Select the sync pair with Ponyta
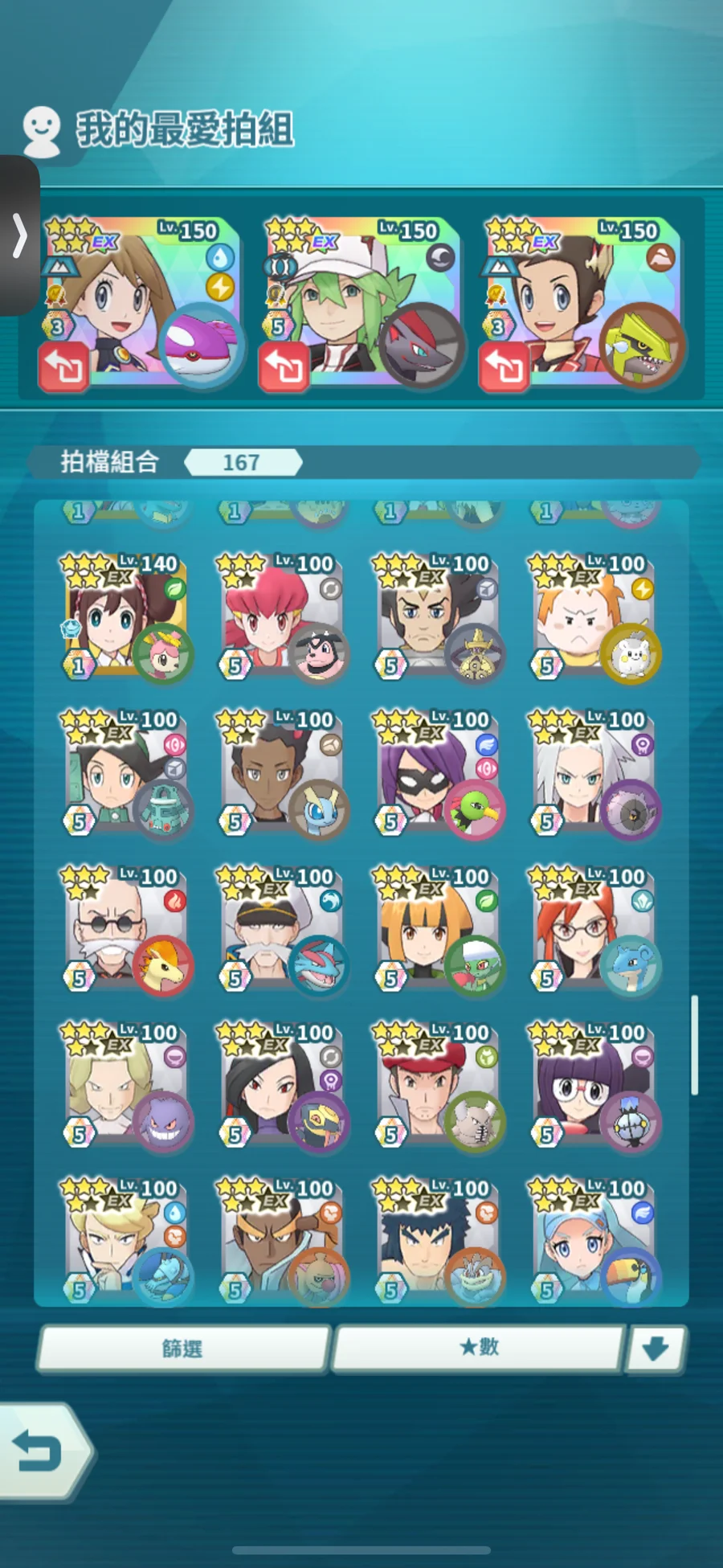The image size is (723, 1568). (x=125, y=930)
